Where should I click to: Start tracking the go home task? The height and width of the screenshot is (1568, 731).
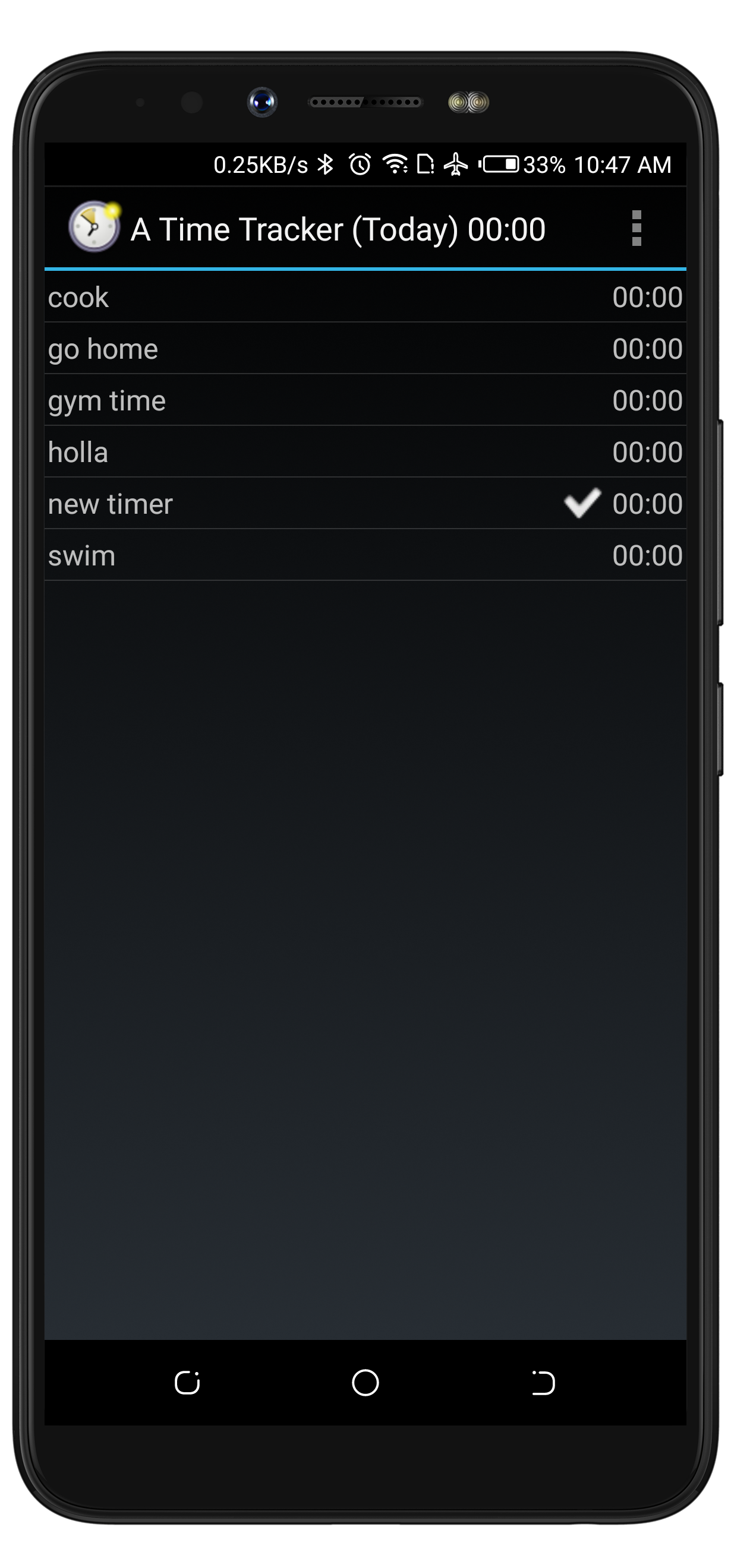click(364, 349)
